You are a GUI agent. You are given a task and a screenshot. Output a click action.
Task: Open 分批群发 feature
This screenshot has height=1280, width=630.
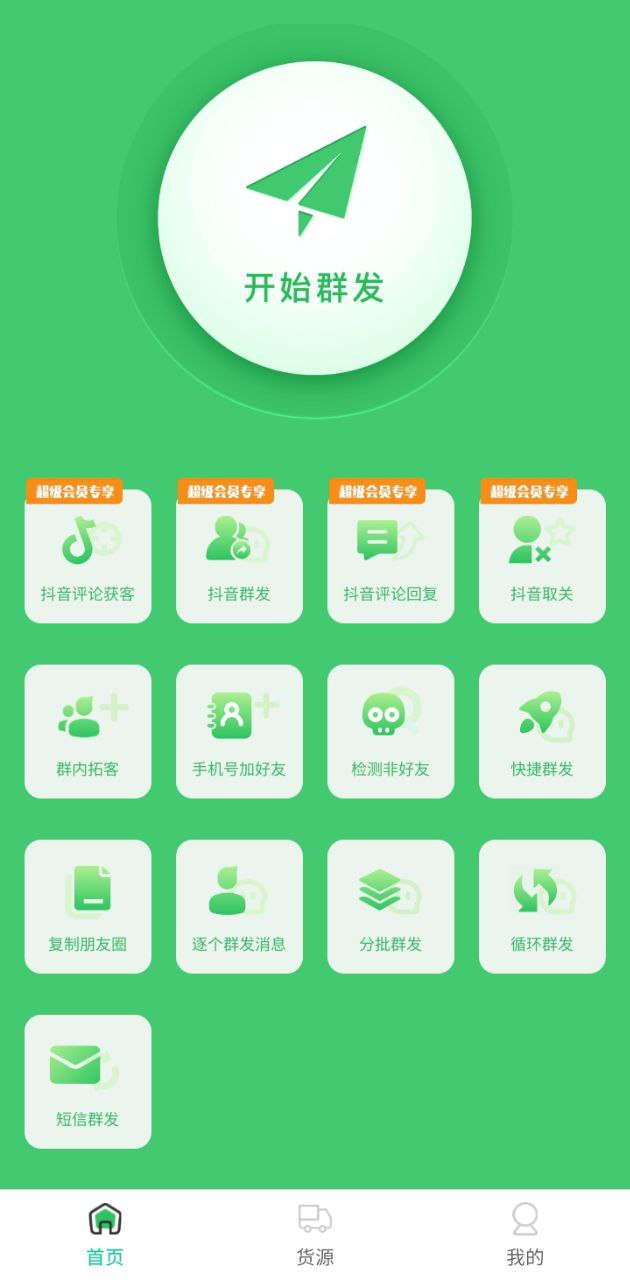[x=390, y=906]
